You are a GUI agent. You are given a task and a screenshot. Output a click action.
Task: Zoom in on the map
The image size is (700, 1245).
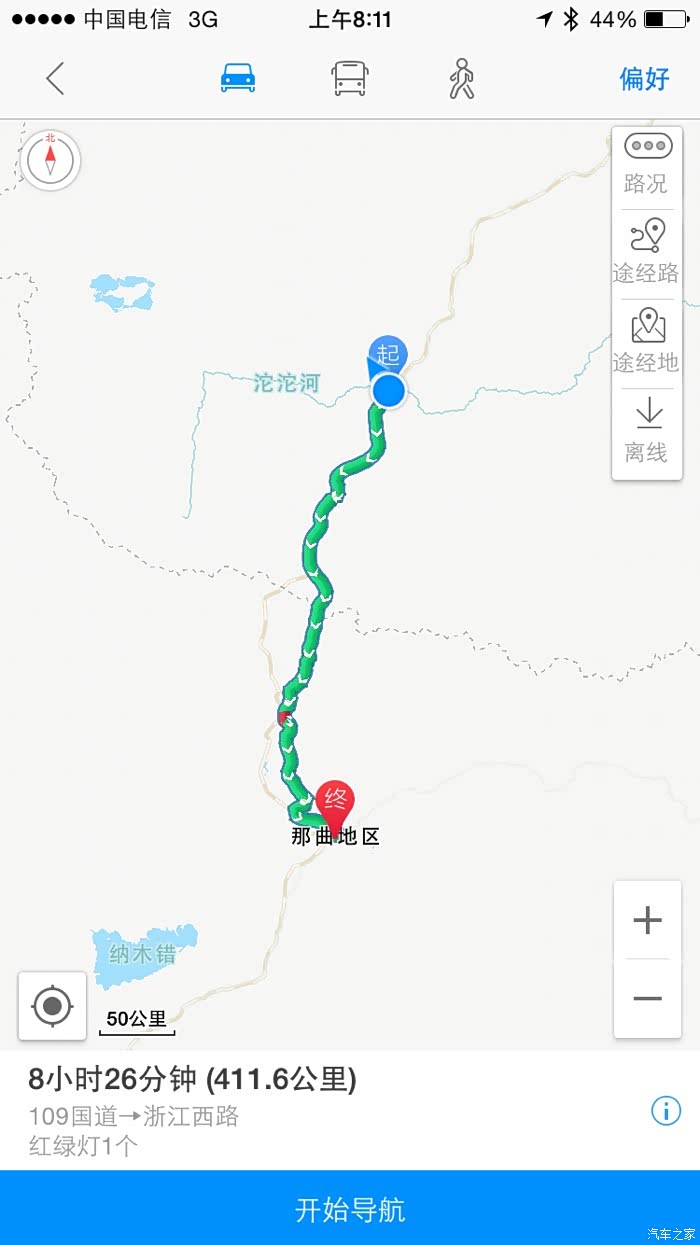pyautogui.click(x=648, y=920)
